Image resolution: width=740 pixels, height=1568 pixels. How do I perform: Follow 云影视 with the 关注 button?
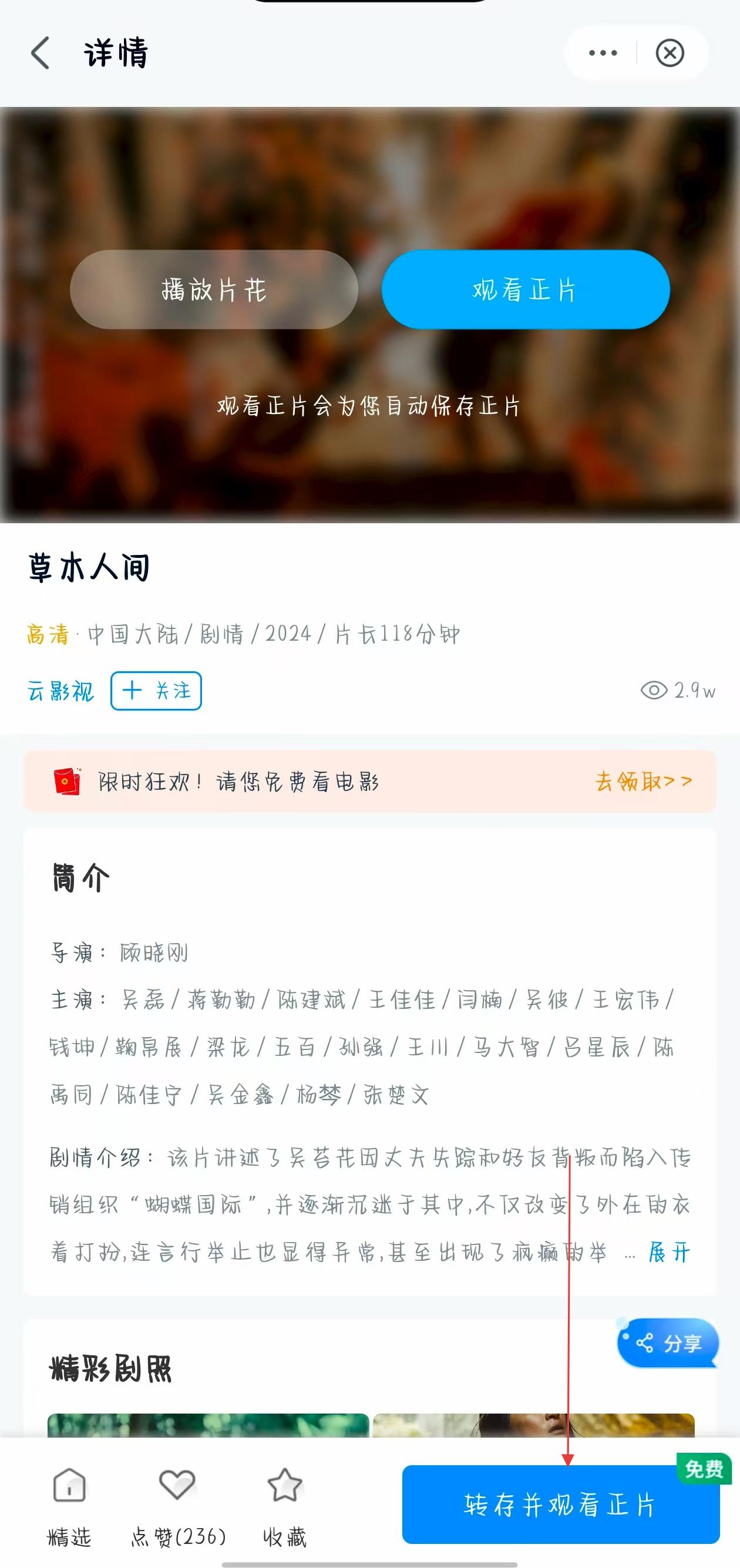(x=156, y=691)
